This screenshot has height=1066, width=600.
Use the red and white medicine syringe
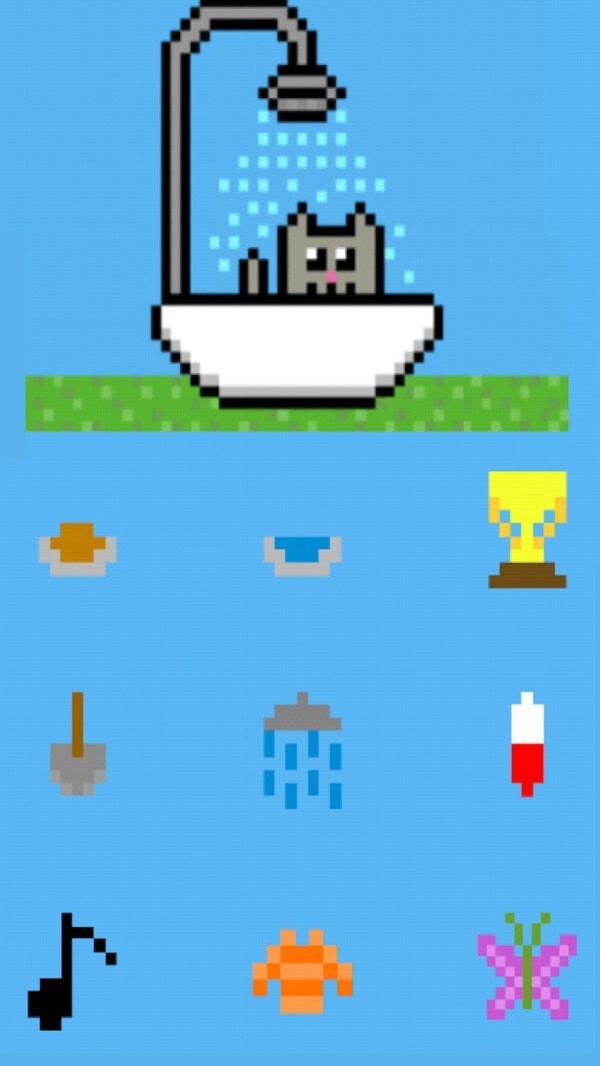click(527, 744)
